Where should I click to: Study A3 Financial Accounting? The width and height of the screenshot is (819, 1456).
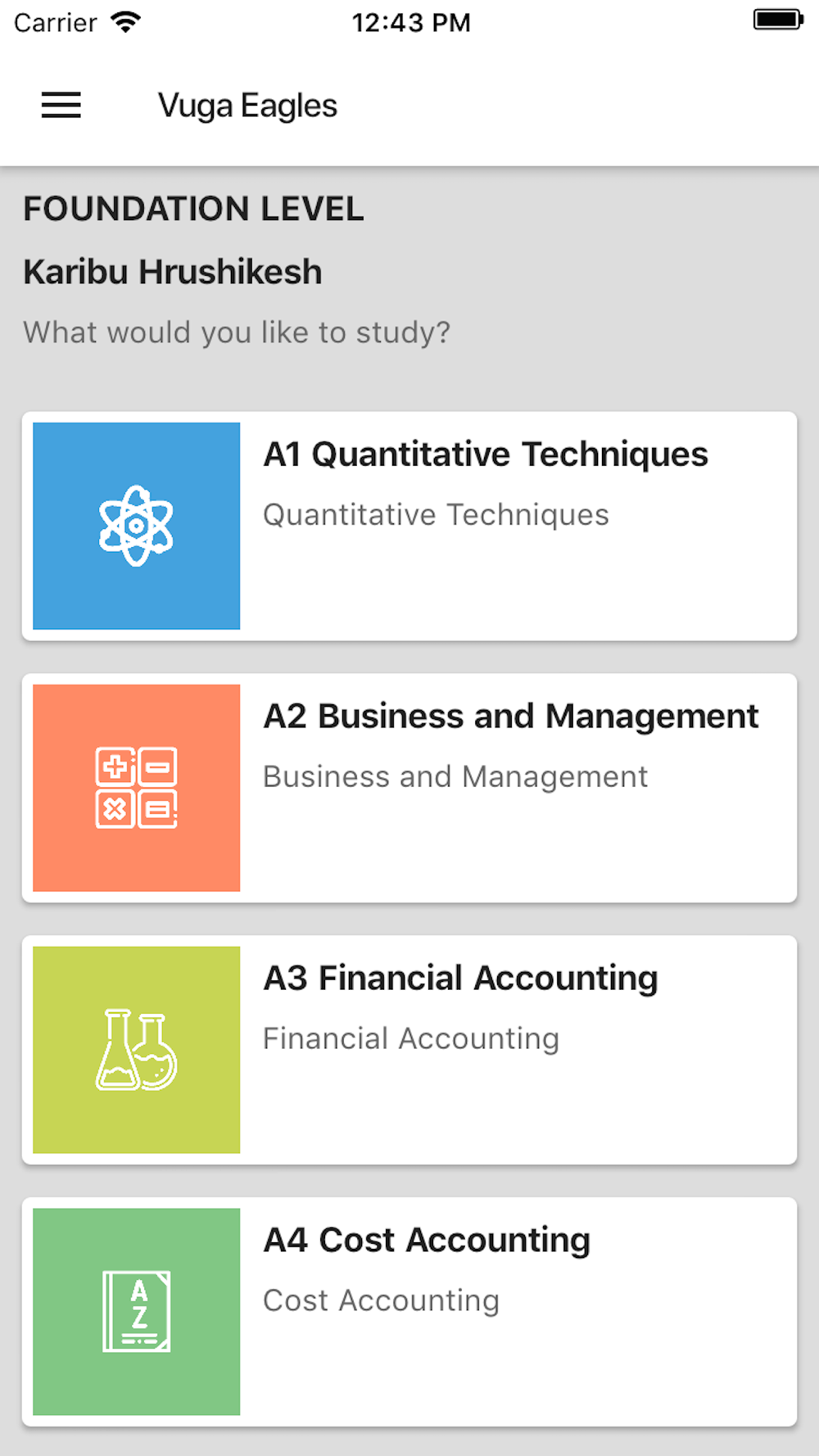[x=409, y=1050]
